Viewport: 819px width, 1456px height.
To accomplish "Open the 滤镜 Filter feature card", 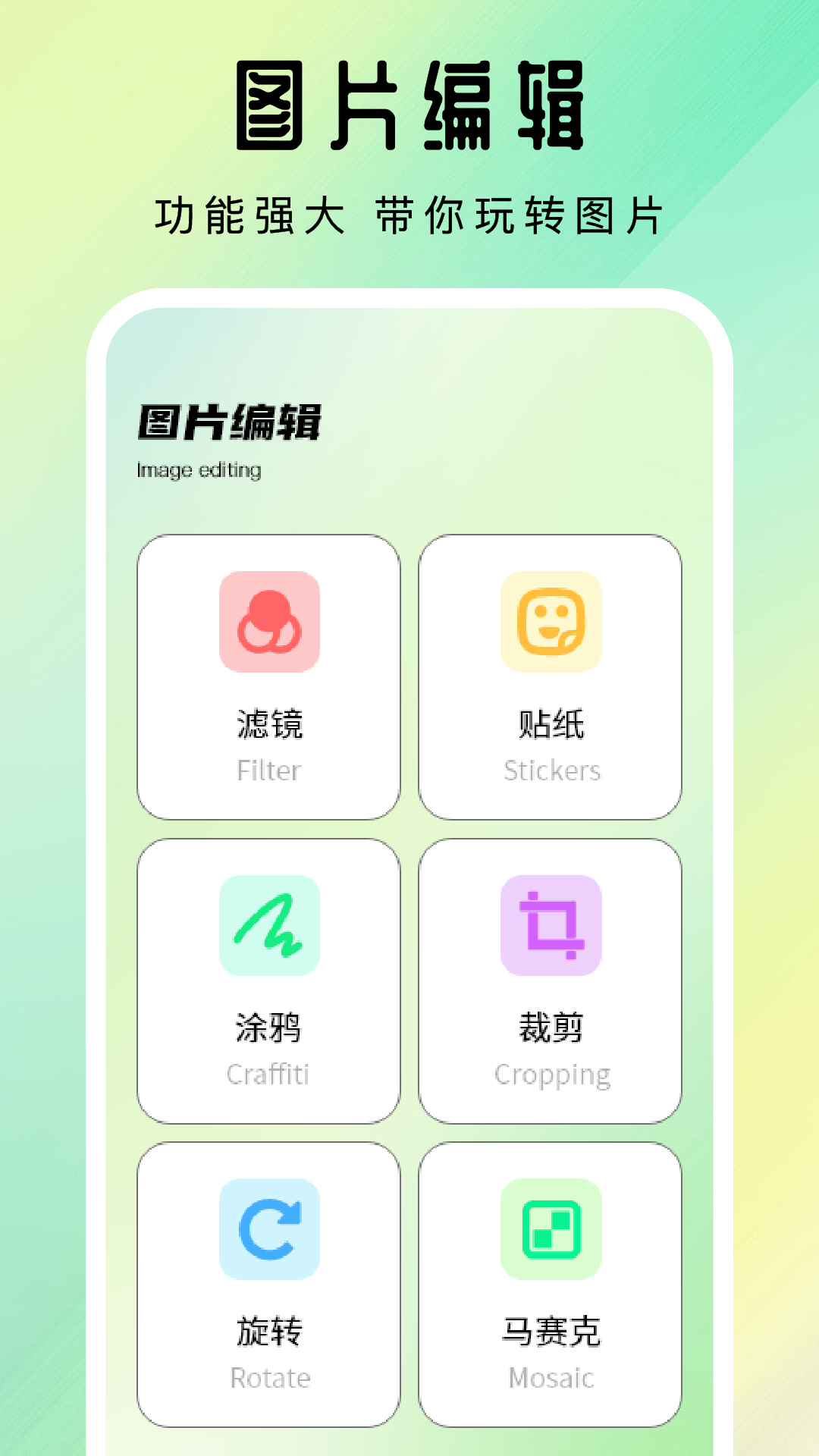I will point(268,675).
